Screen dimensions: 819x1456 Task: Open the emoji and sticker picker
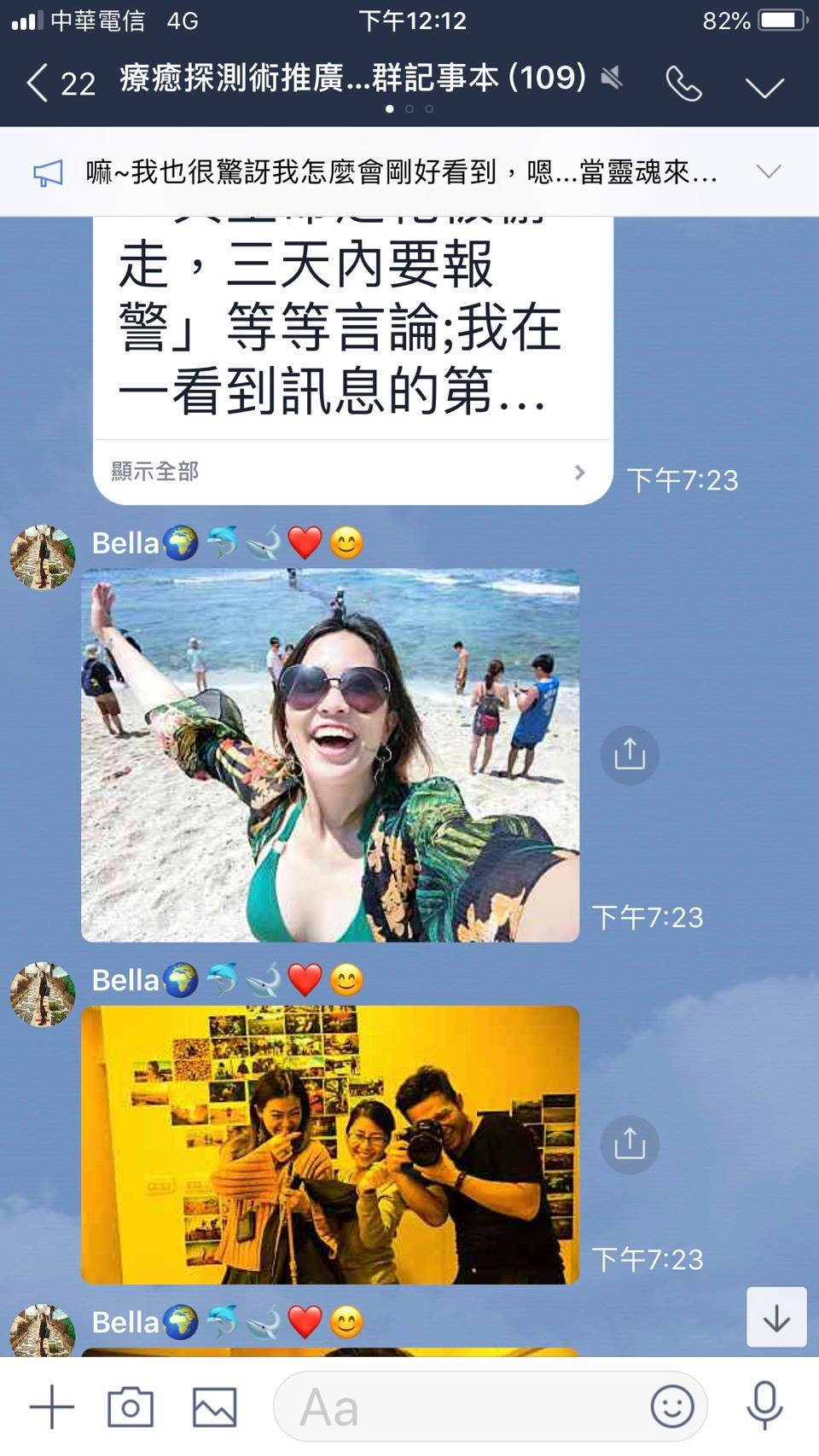(x=672, y=1407)
